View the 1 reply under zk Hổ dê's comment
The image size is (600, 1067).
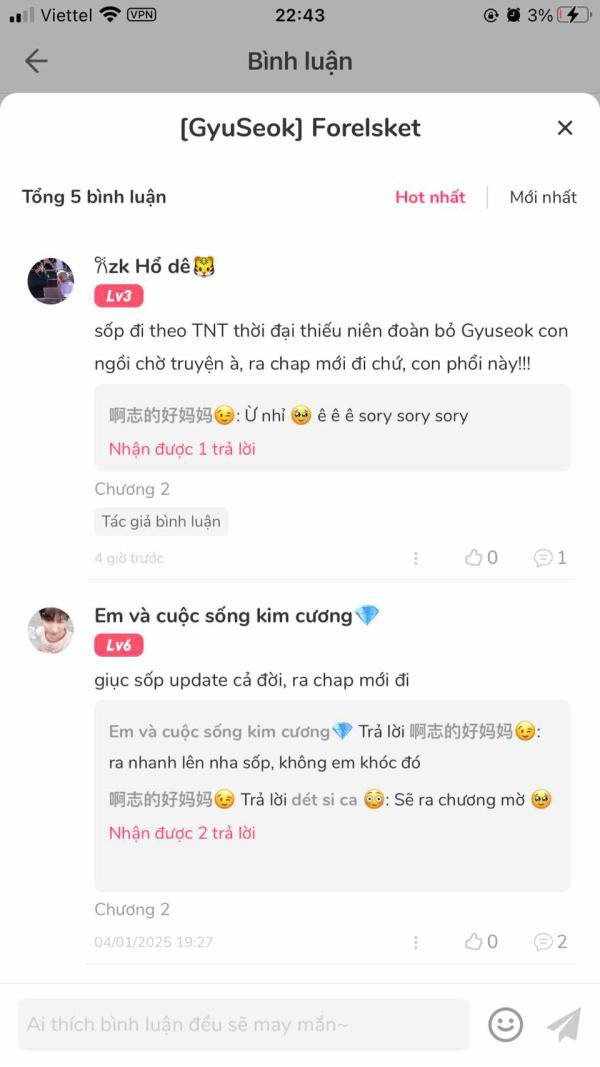point(182,448)
